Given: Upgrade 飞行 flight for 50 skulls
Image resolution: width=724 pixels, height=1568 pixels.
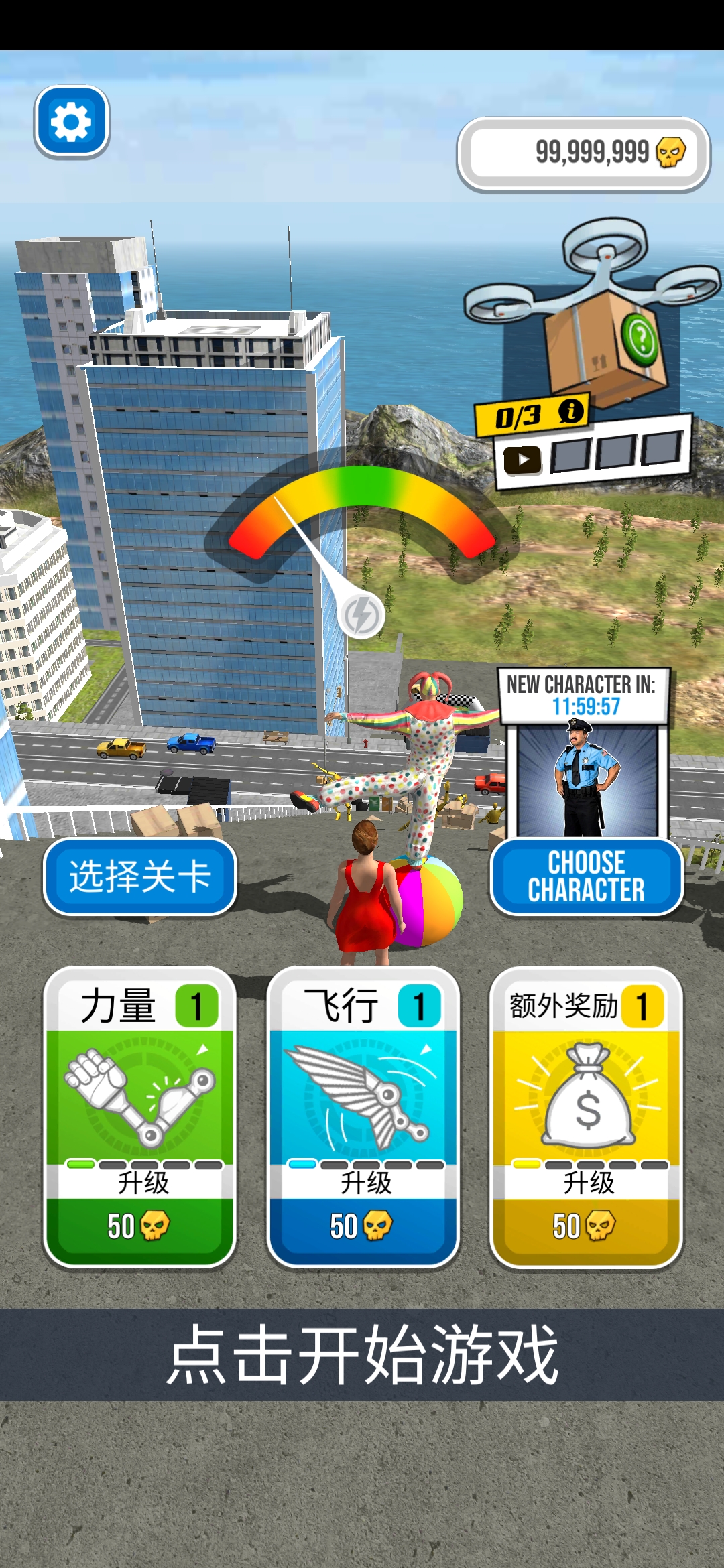Looking at the screenshot, I should 363,1226.
